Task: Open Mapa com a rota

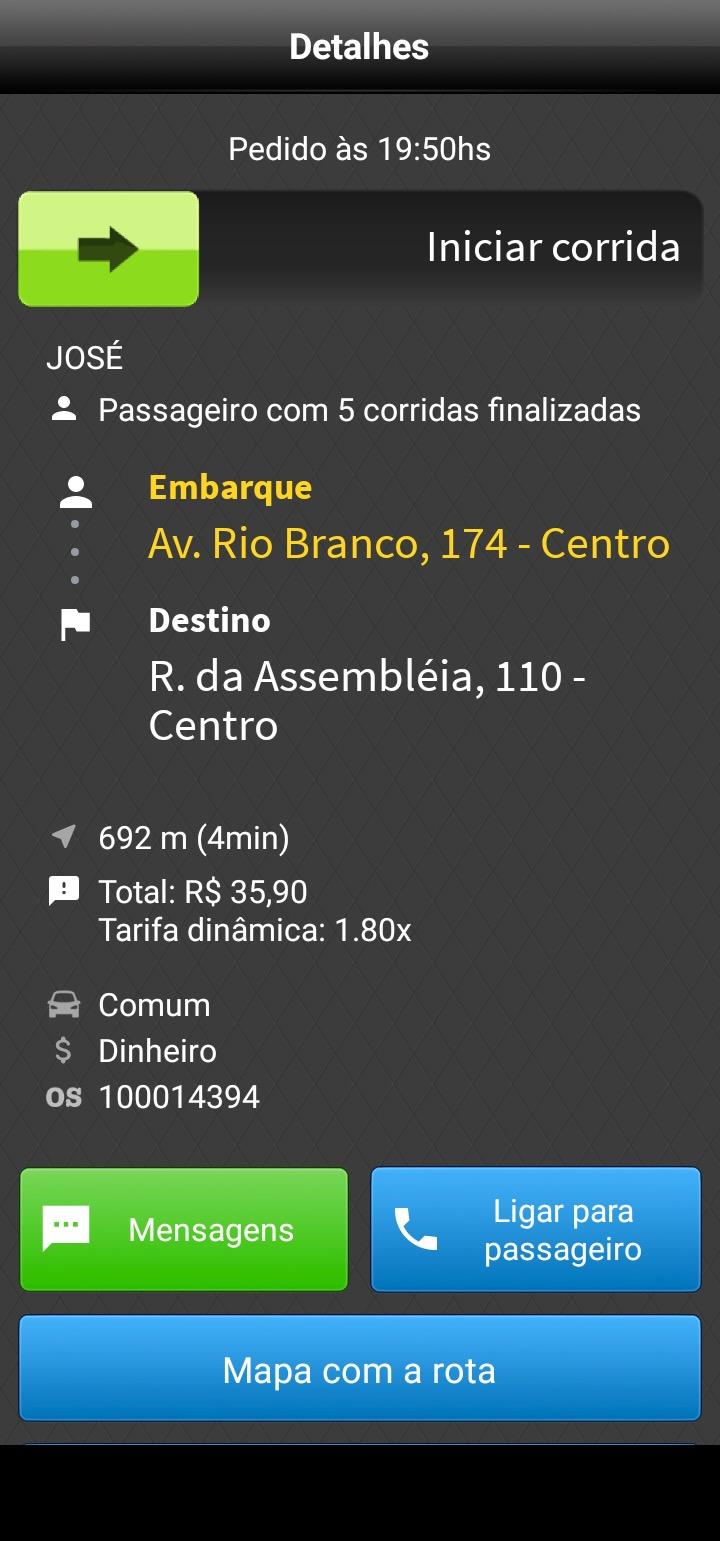Action: click(x=359, y=1369)
